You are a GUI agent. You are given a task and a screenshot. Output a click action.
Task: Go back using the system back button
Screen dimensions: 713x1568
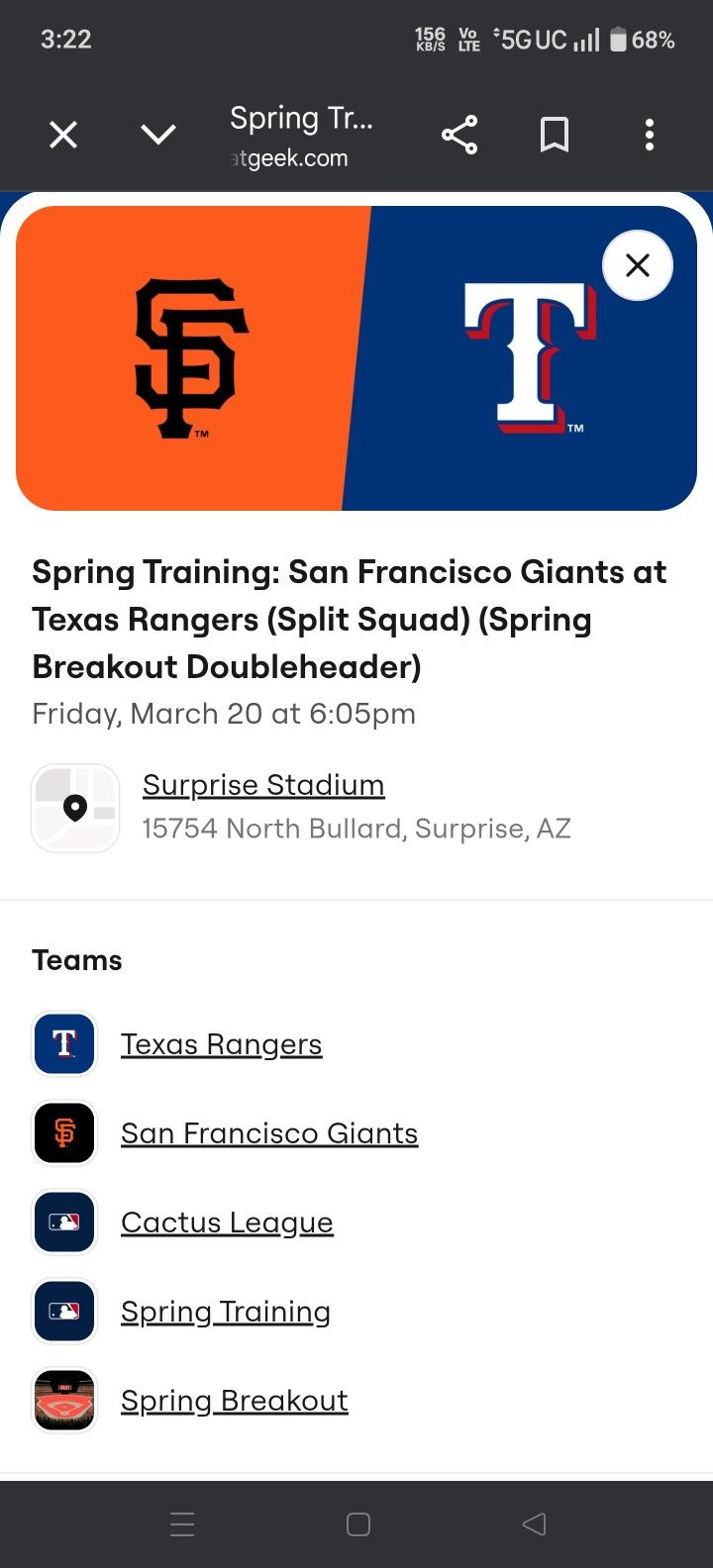pos(534,1524)
